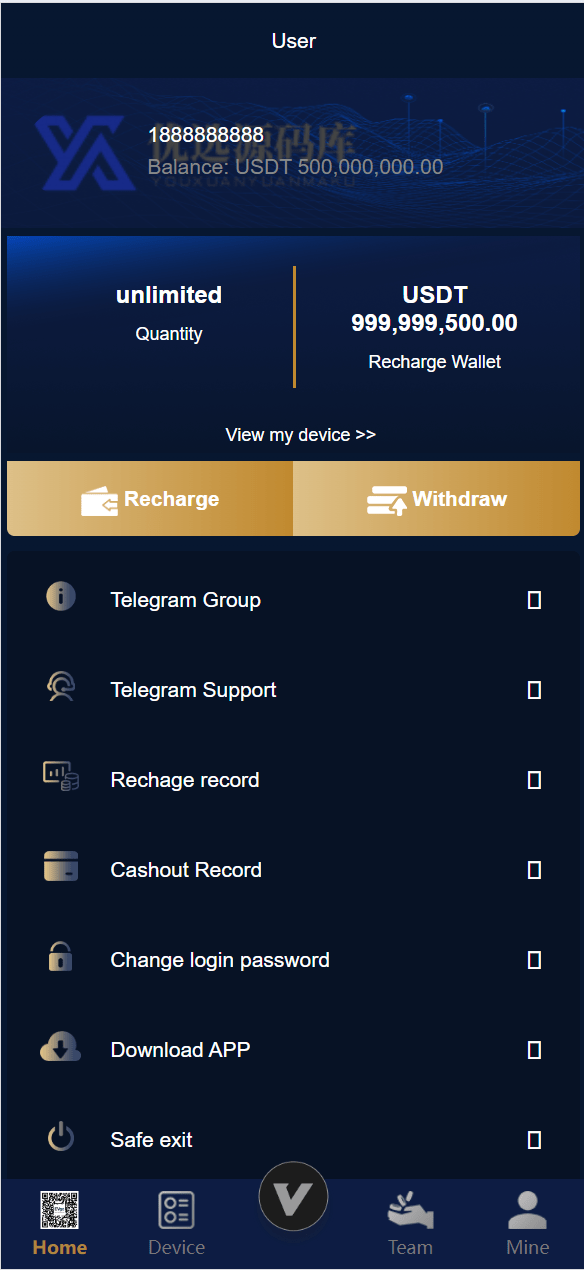Screen dimensions: 584x1270
Task: Tap the center V button
Action: (293, 1196)
